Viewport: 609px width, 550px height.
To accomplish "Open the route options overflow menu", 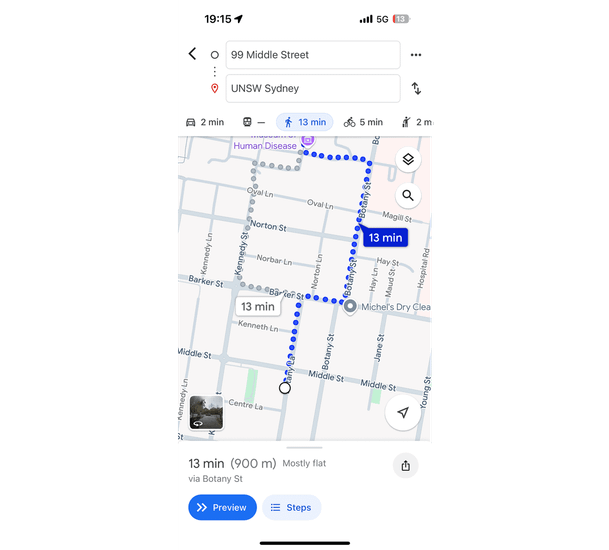I will click(x=416, y=54).
